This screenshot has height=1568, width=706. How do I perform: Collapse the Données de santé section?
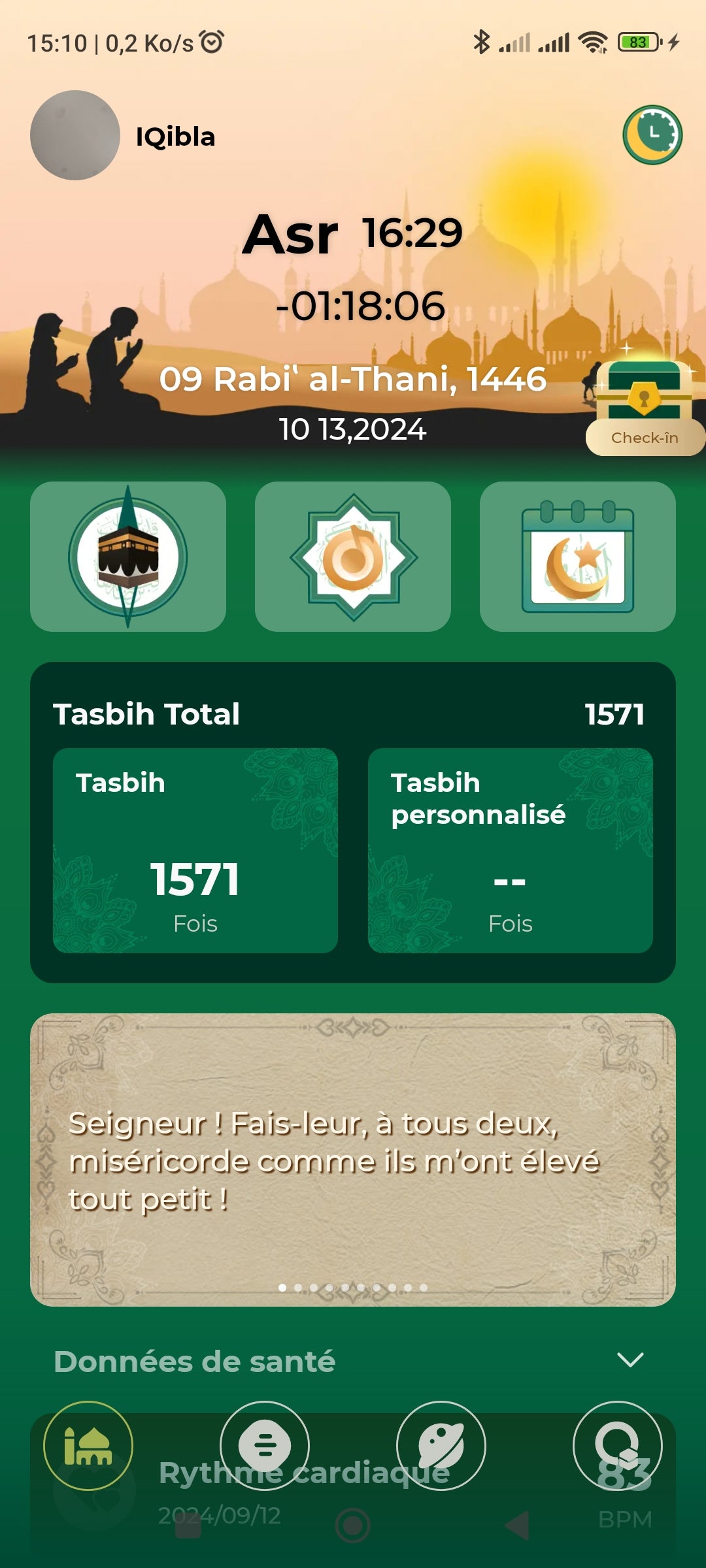[x=630, y=1360]
